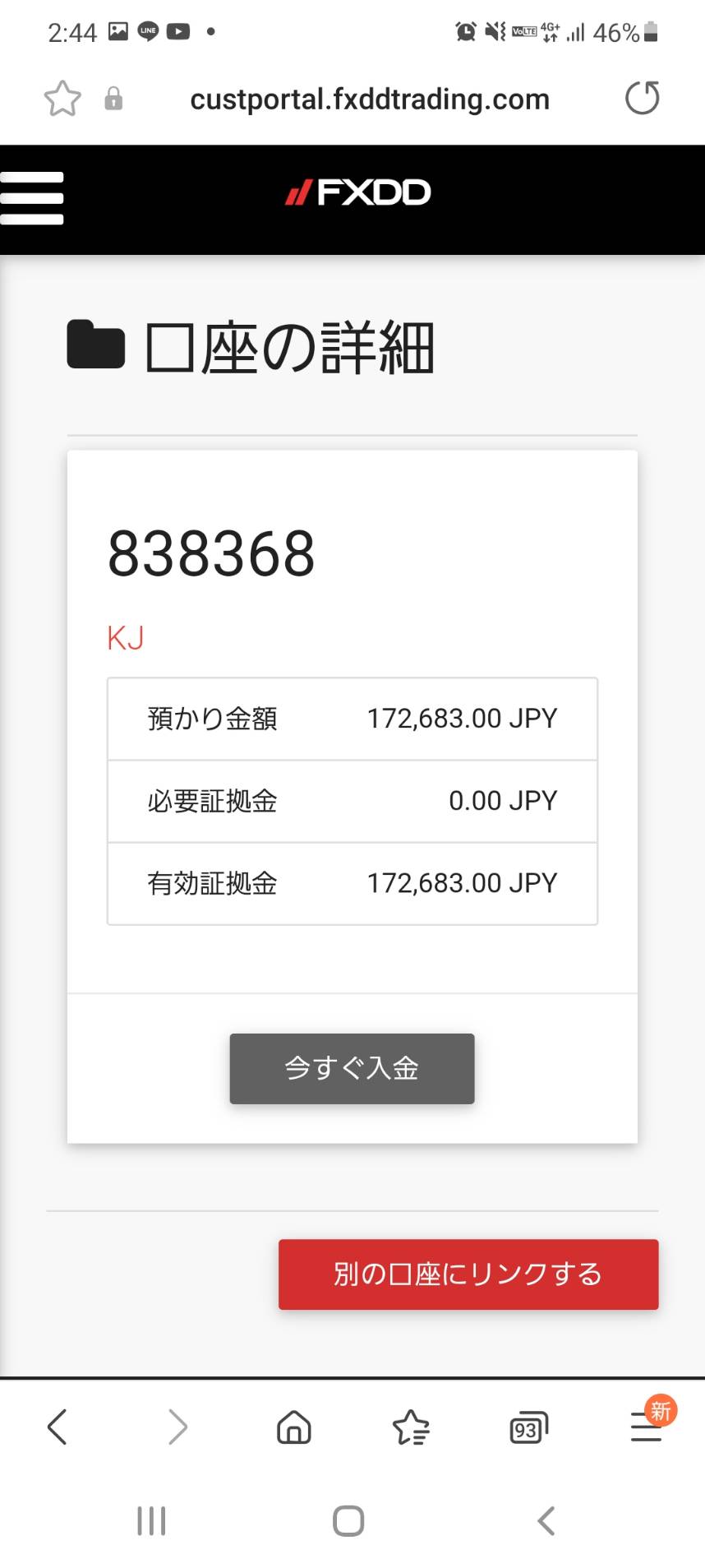
Task: Open recent apps from the navigation bar
Action: tap(151, 1520)
